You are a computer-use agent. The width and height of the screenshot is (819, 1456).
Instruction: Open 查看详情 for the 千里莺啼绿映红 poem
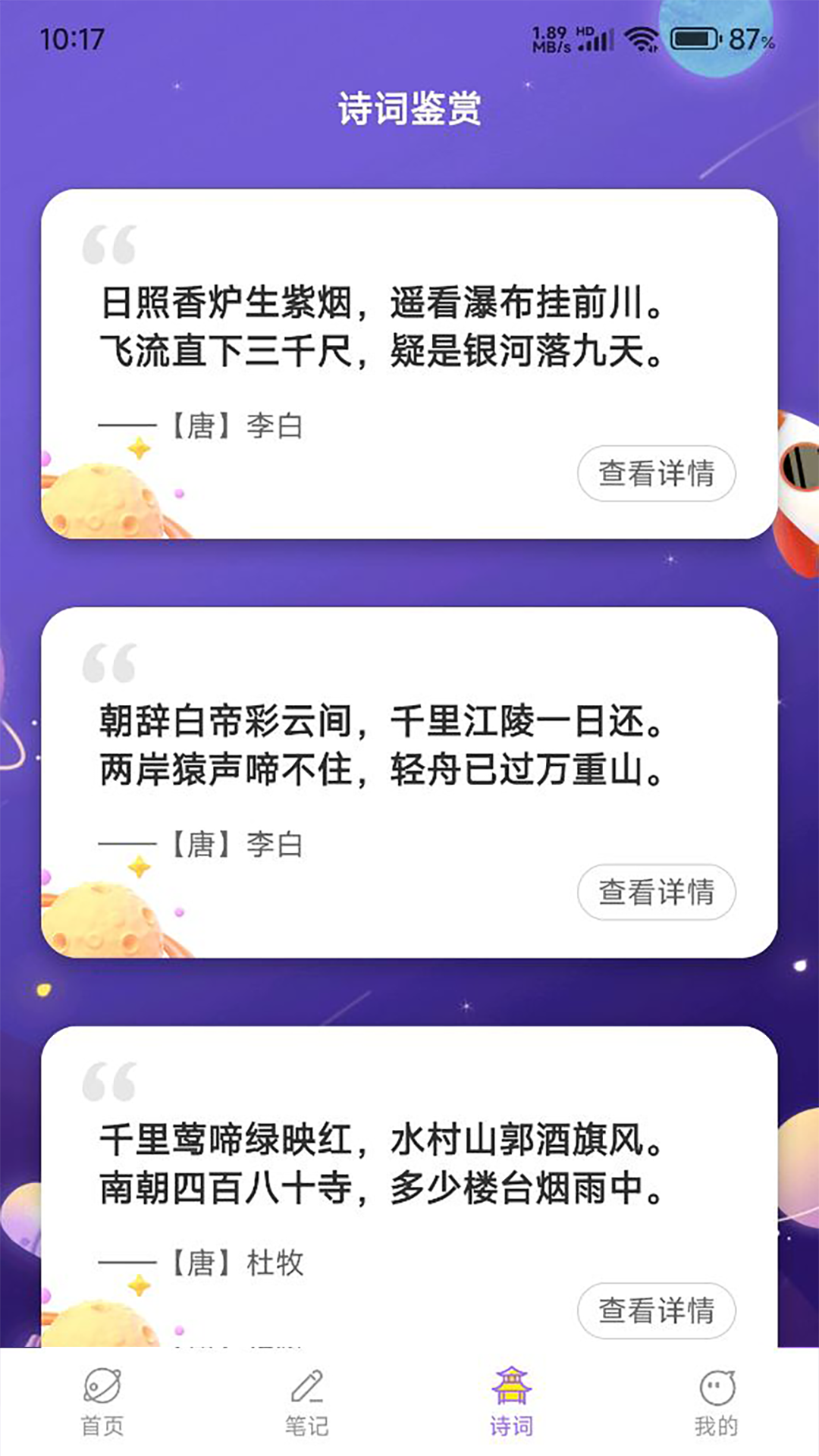[x=656, y=1310]
